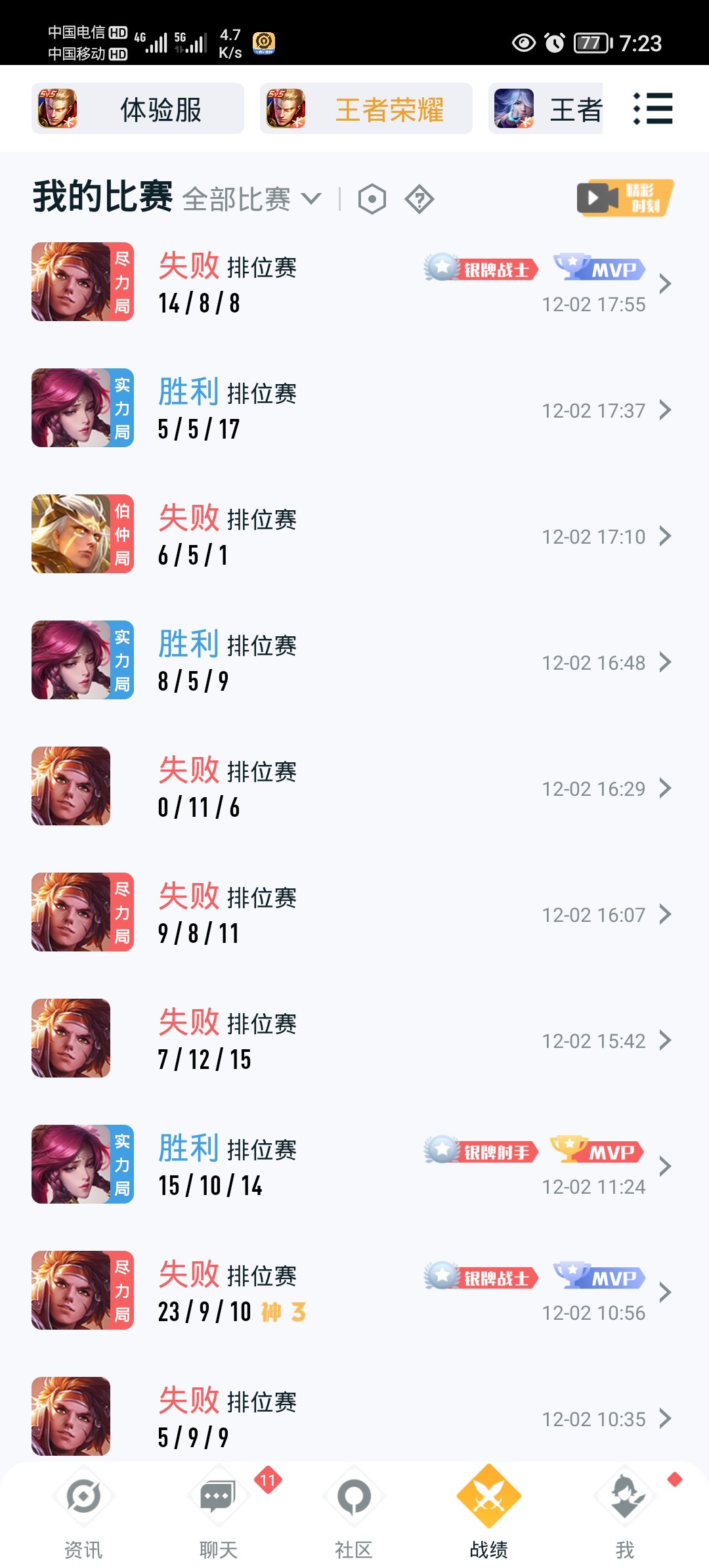Switch to the 体验服 game tab
Screen dimensions: 709x1568
(138, 108)
